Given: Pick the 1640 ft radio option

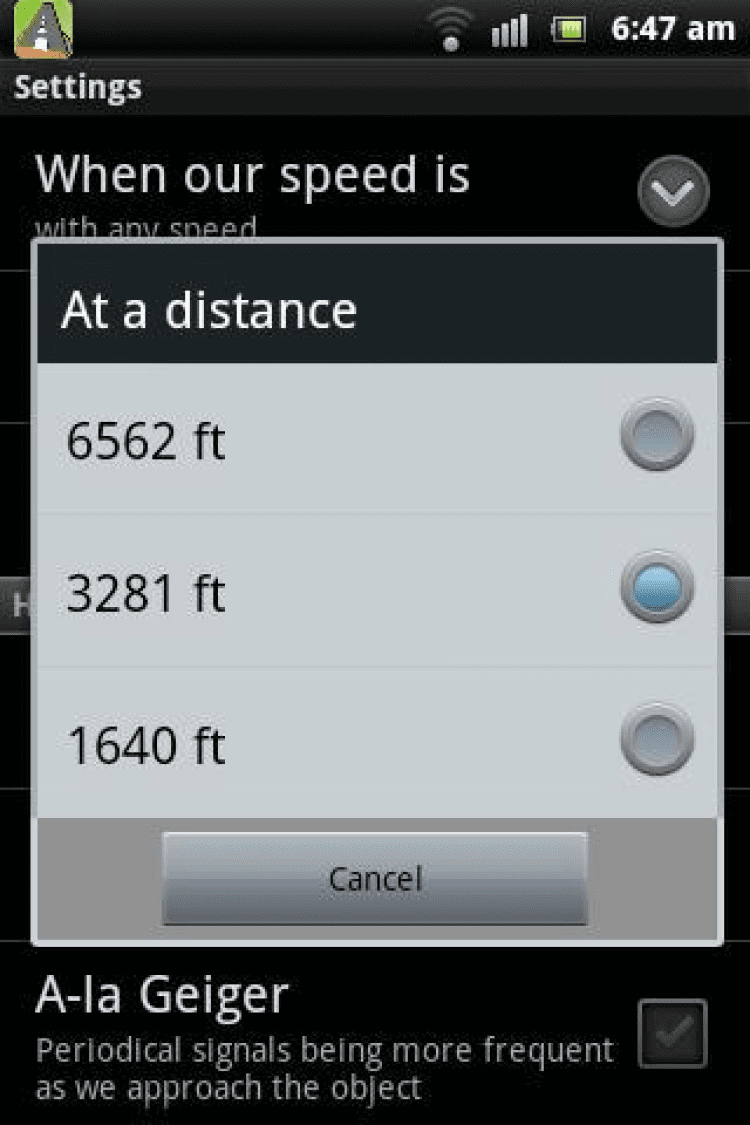Looking at the screenshot, I should (x=656, y=739).
